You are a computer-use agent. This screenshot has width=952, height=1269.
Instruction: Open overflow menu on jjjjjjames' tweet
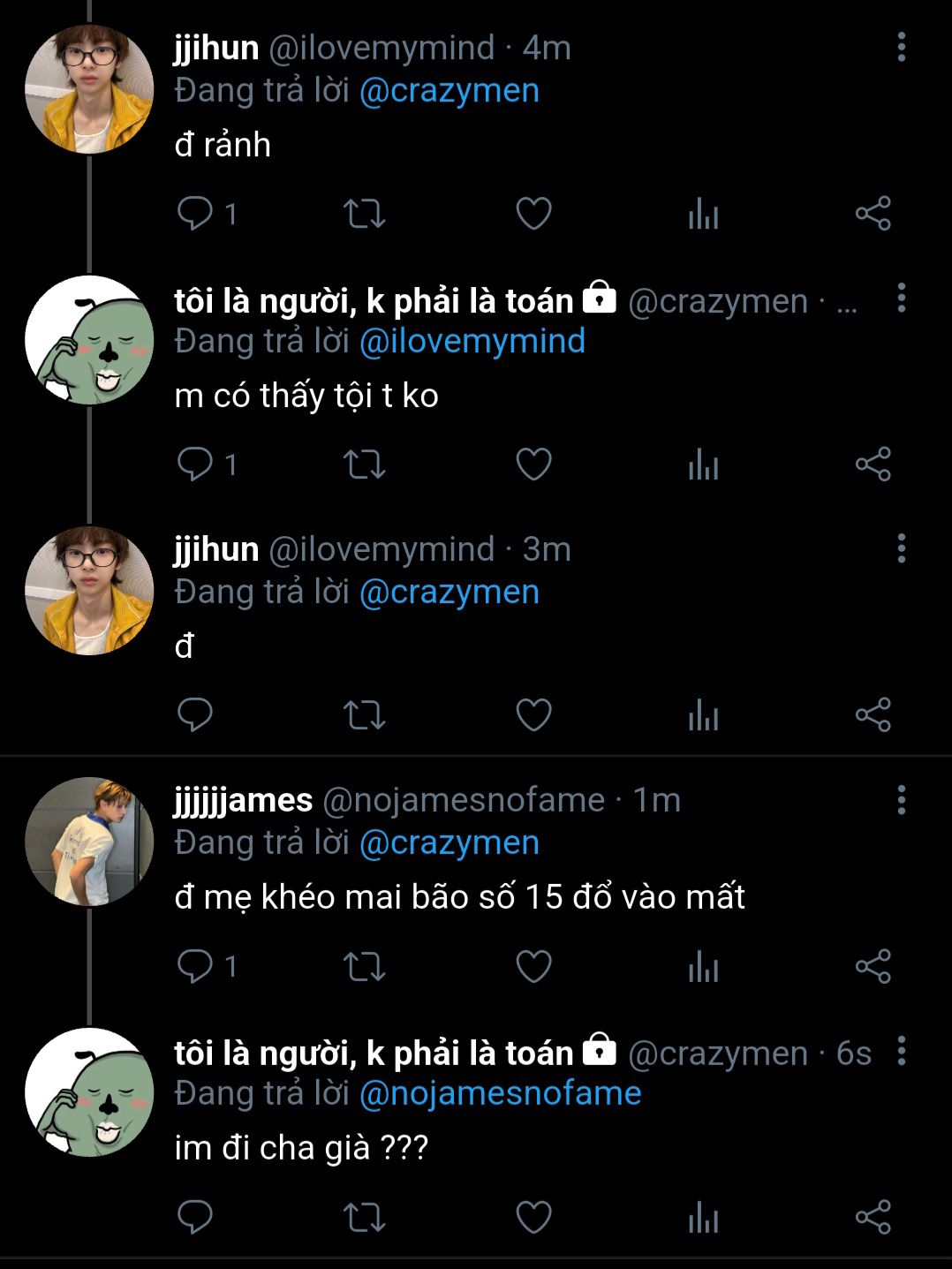(x=901, y=799)
